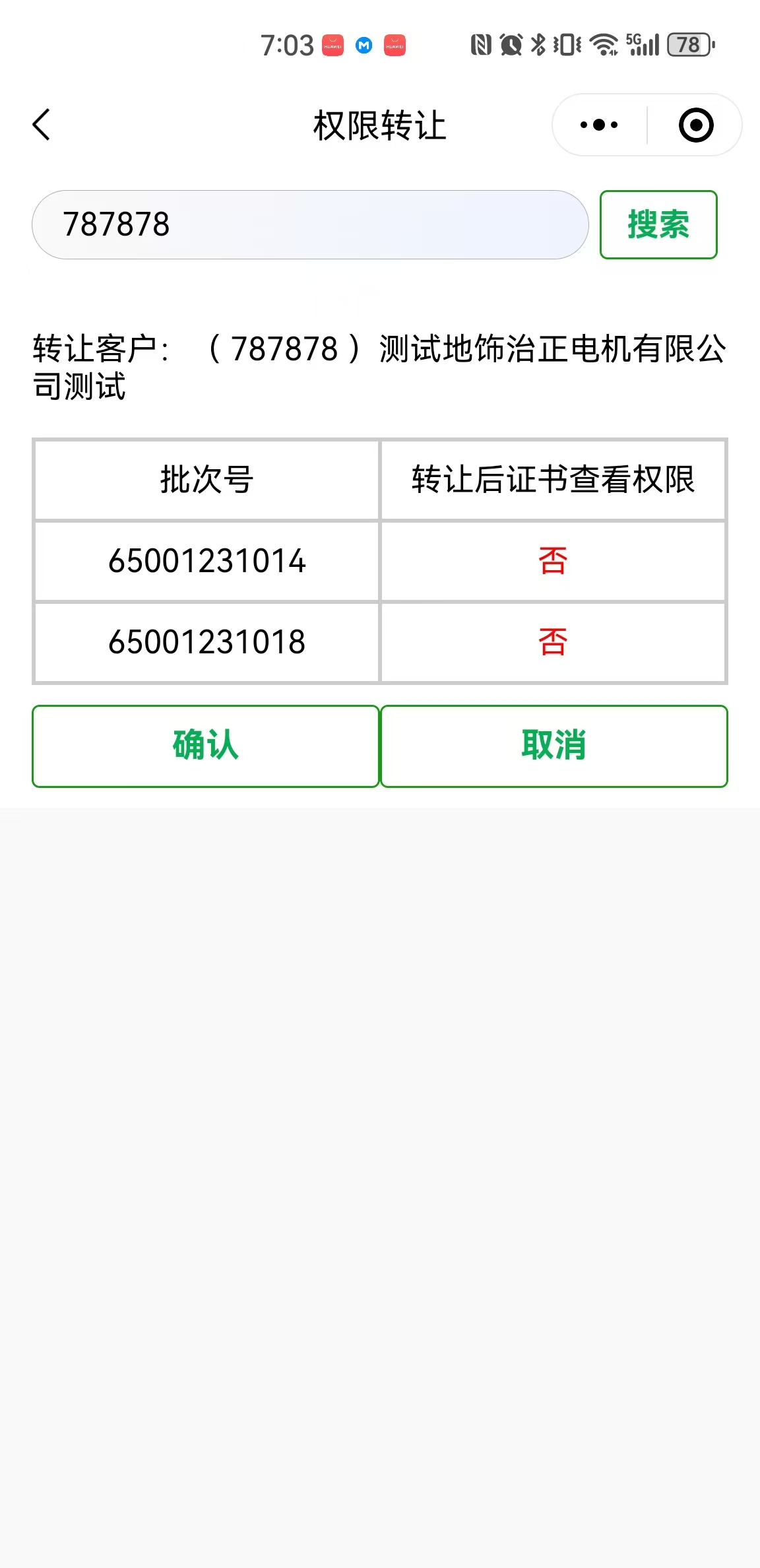Toggle 否 permission for batch 65001231018
760x1568 pixels.
coord(553,642)
